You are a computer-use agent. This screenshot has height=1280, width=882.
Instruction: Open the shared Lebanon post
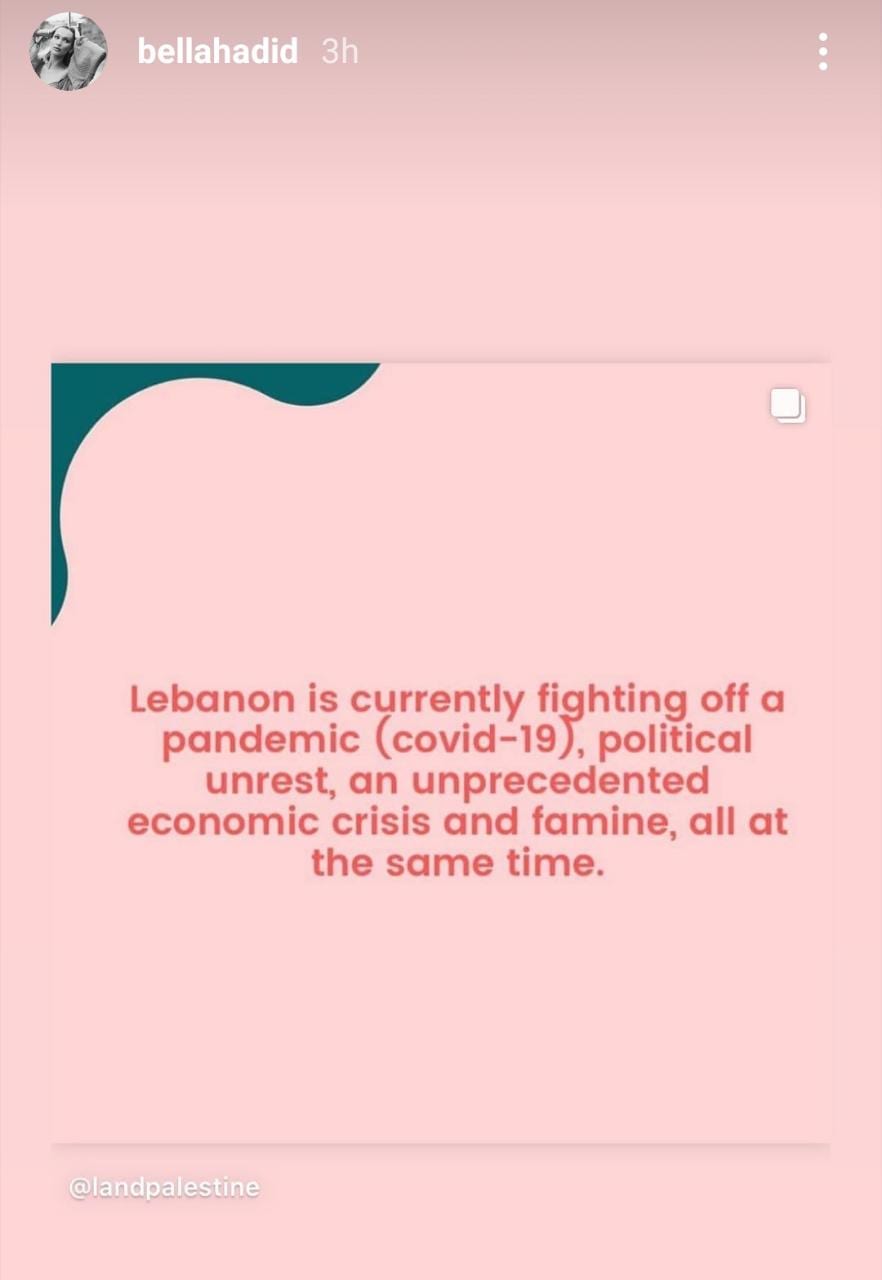pos(441,752)
